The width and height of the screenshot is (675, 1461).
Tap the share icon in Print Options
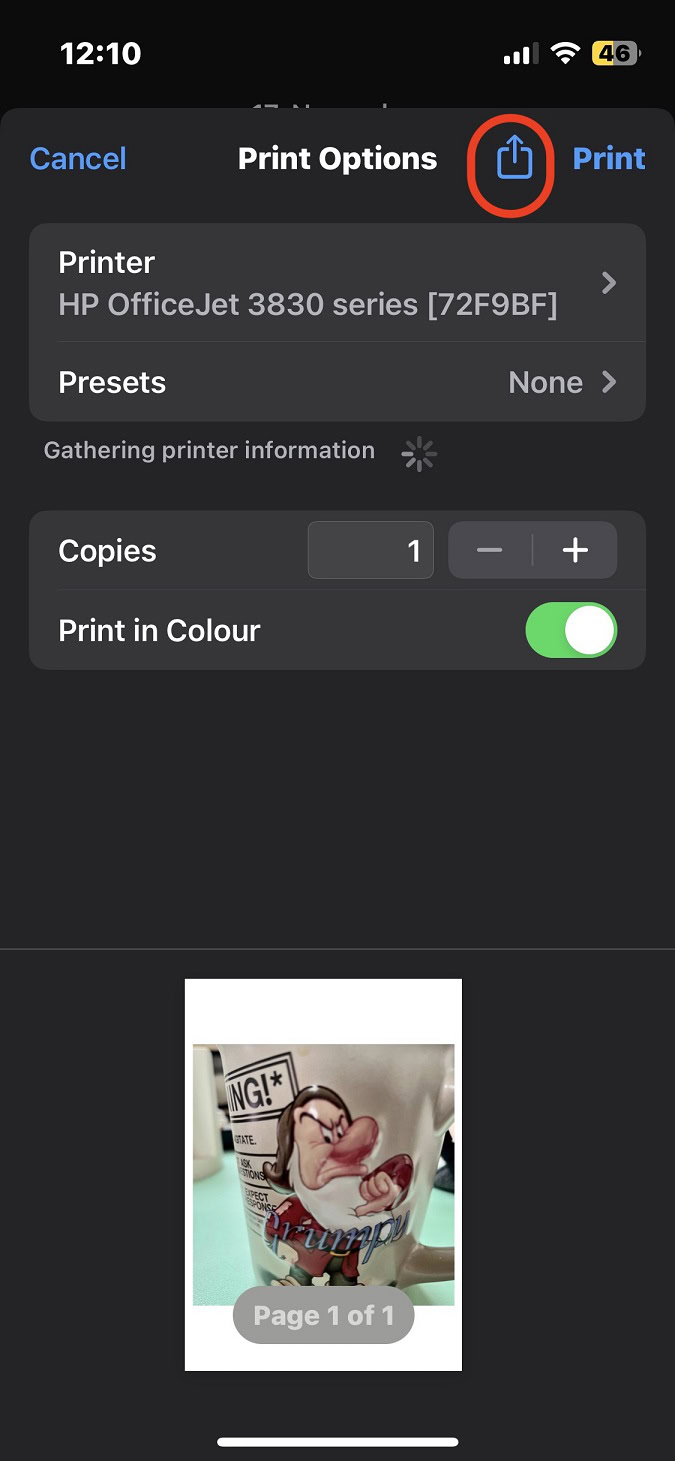pos(514,159)
